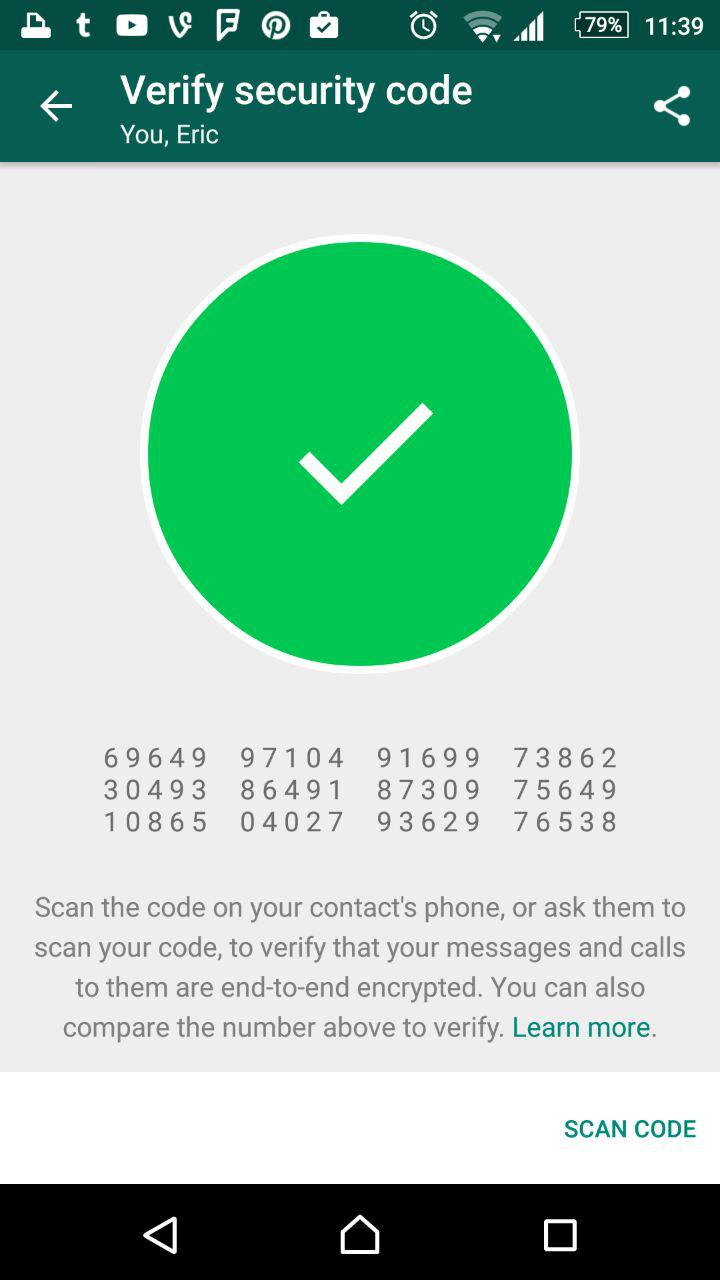Image resolution: width=720 pixels, height=1280 pixels.
Task: Open the Learn more link
Action: pos(581,1027)
